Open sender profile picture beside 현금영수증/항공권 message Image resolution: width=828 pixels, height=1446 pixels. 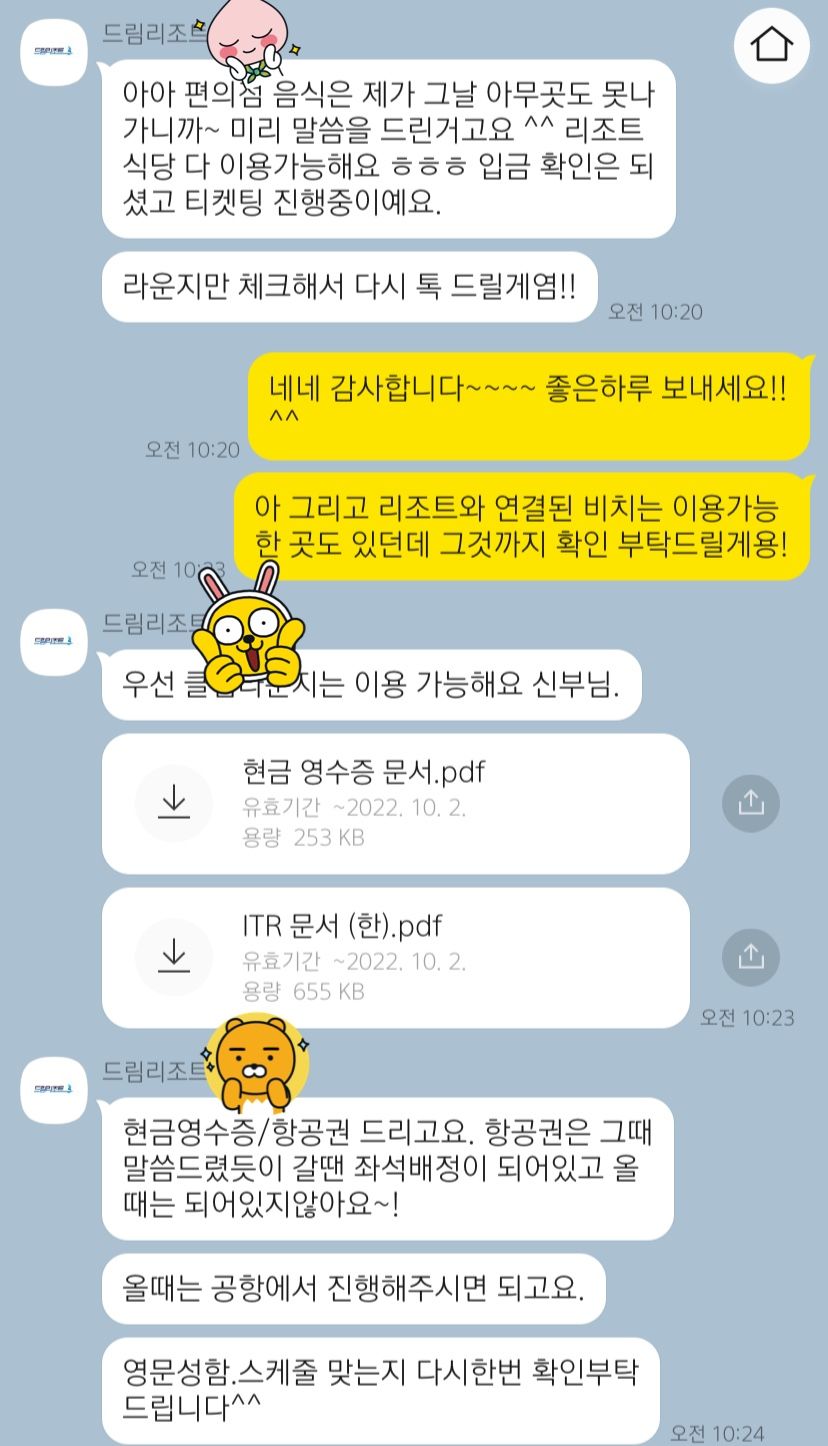(x=55, y=1089)
